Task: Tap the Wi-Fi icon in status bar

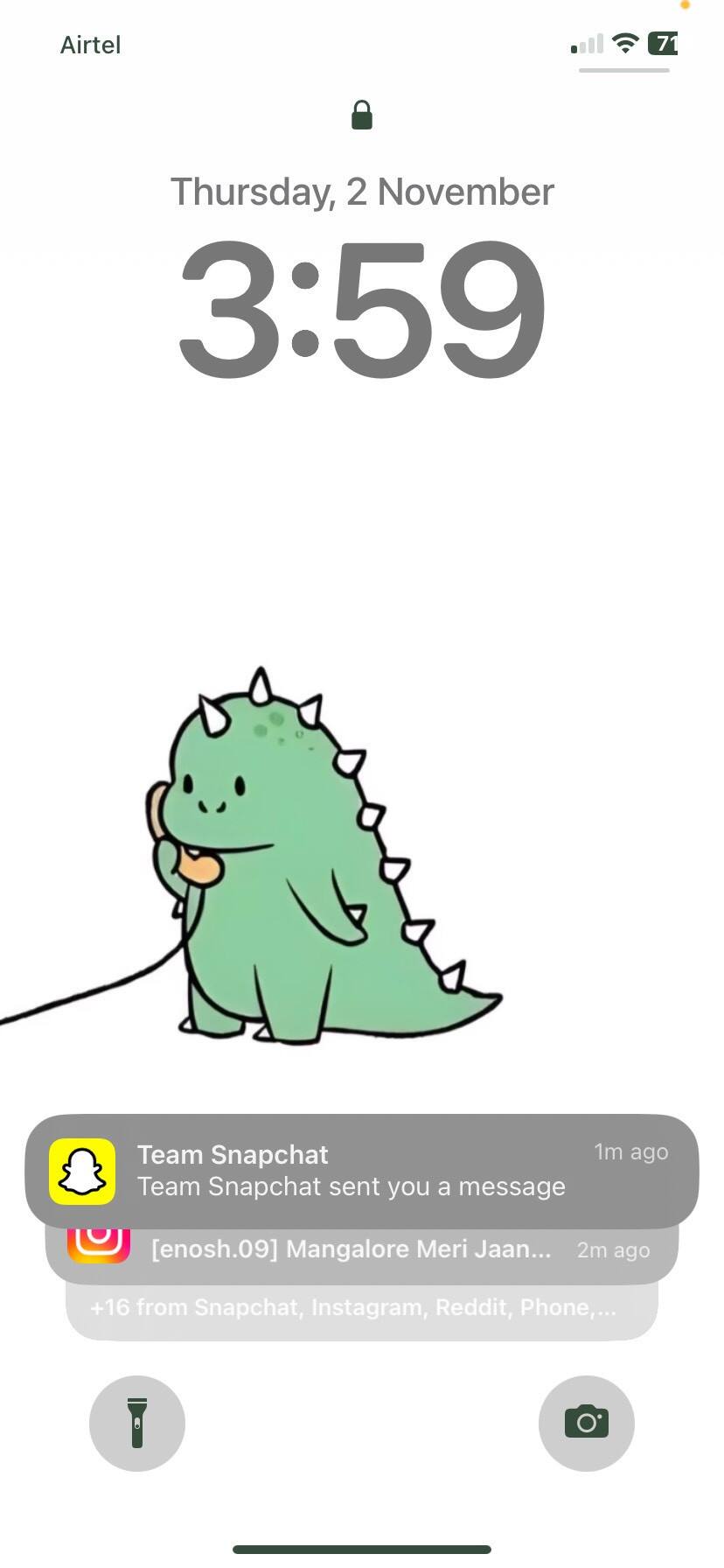Action: pos(624,44)
